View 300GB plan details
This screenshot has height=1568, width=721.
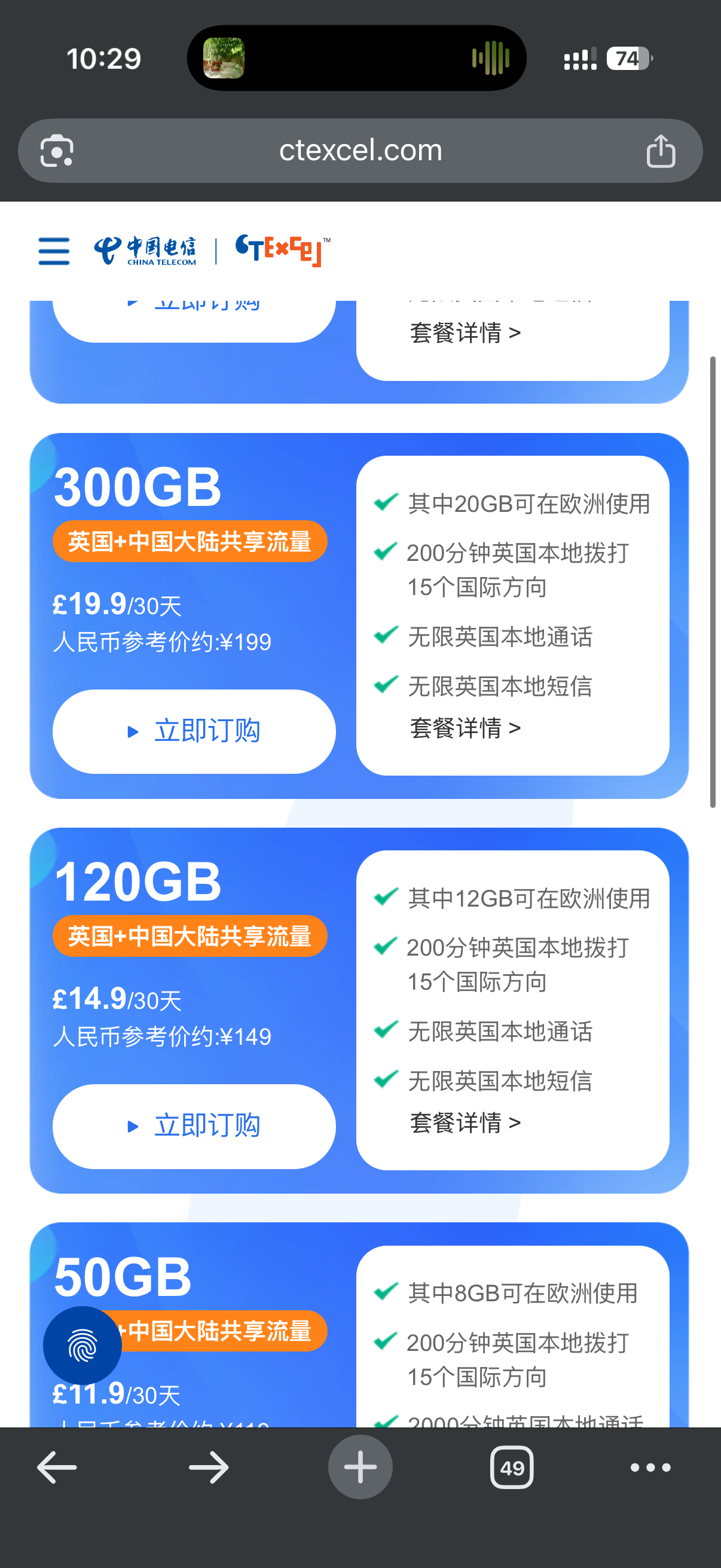[465, 728]
